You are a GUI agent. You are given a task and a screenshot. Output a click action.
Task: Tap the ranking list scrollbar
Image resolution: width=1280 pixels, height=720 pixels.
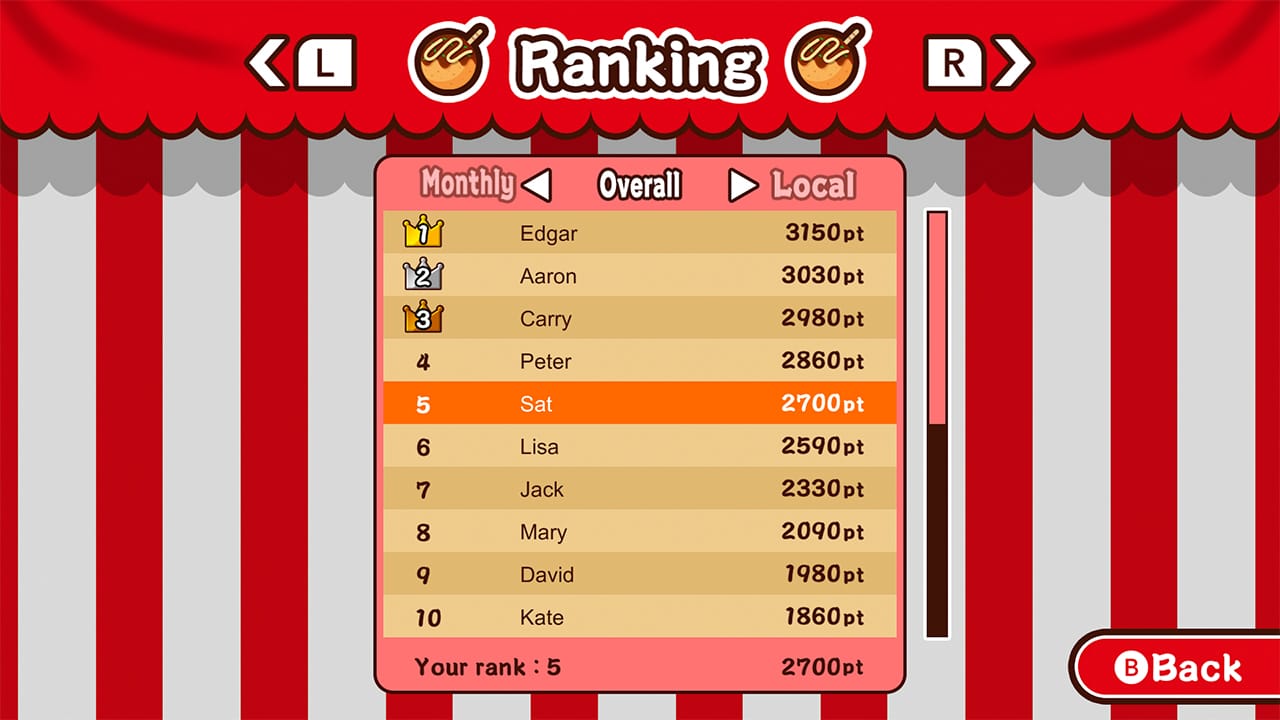tap(936, 424)
